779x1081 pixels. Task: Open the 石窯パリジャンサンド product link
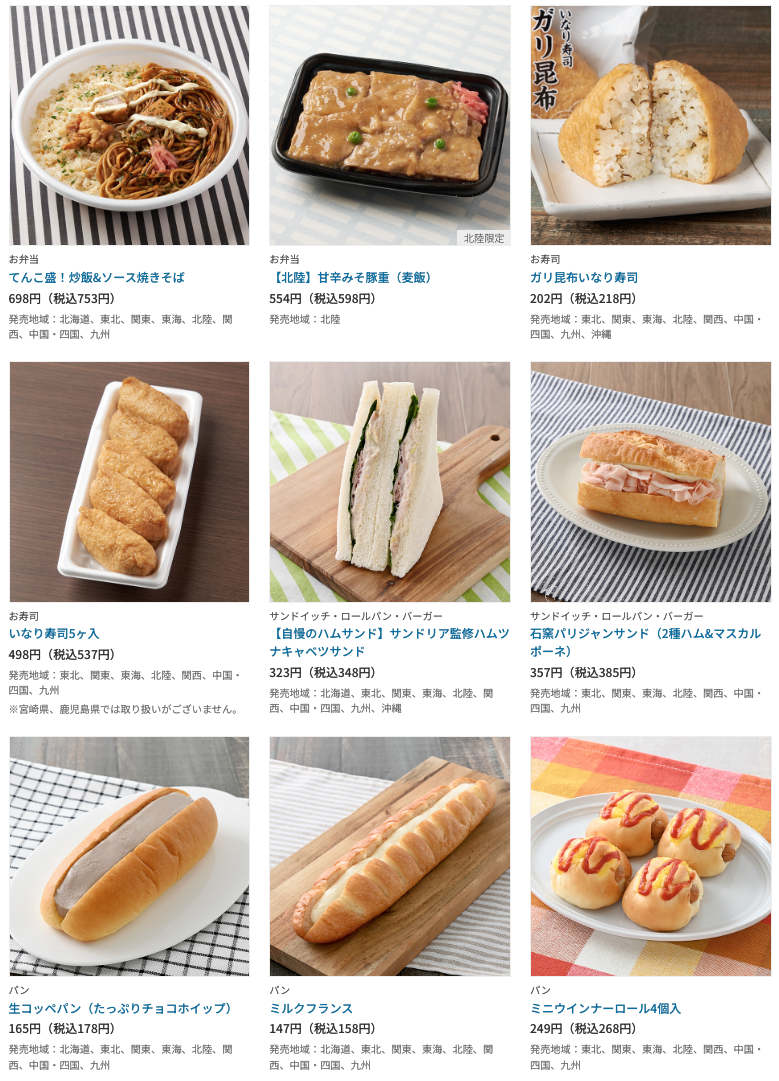645,641
